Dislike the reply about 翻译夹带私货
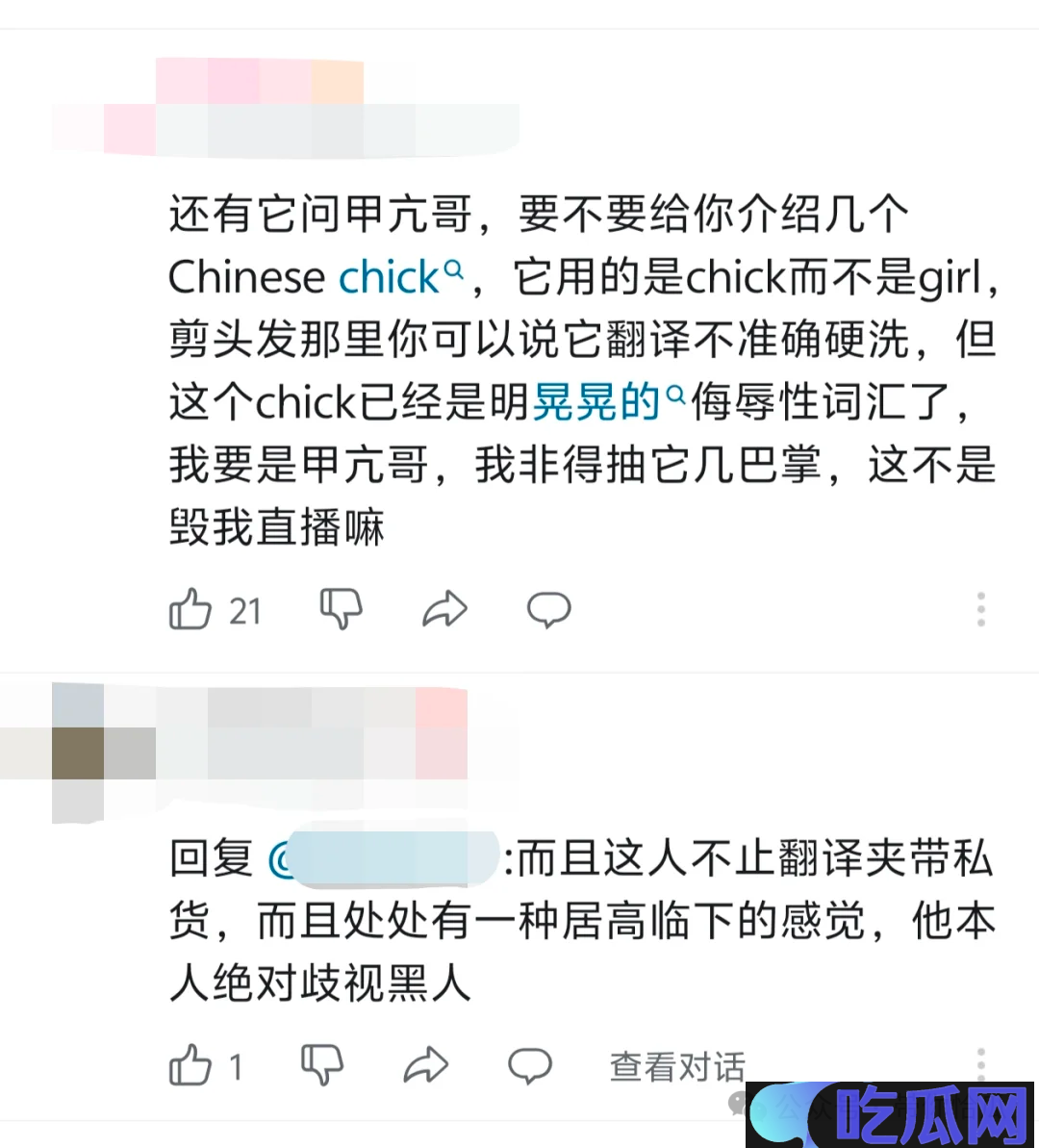The image size is (1039, 1148). (x=322, y=1065)
